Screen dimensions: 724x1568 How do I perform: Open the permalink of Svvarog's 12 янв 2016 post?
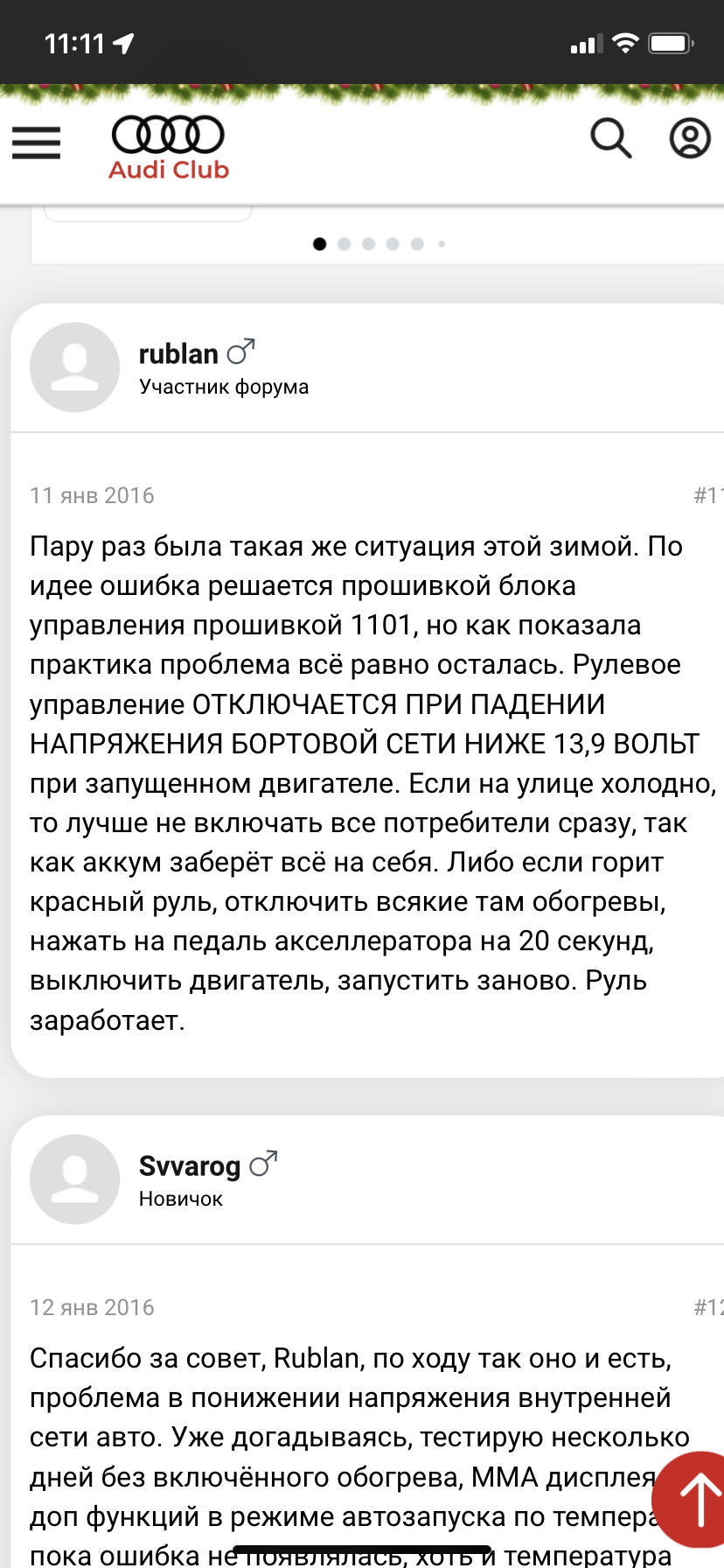(x=707, y=1307)
